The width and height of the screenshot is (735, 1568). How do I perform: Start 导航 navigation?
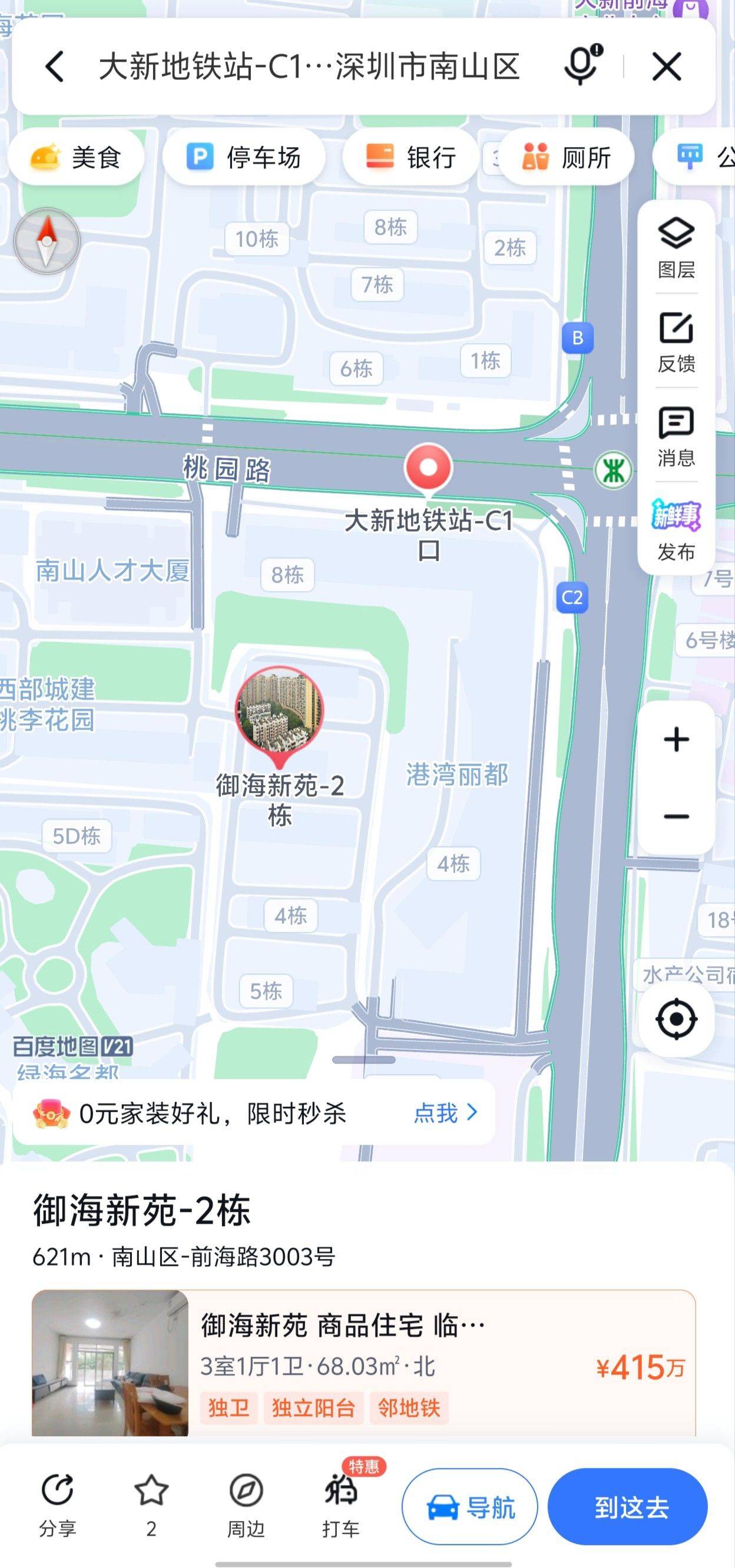pyautogui.click(x=469, y=1507)
